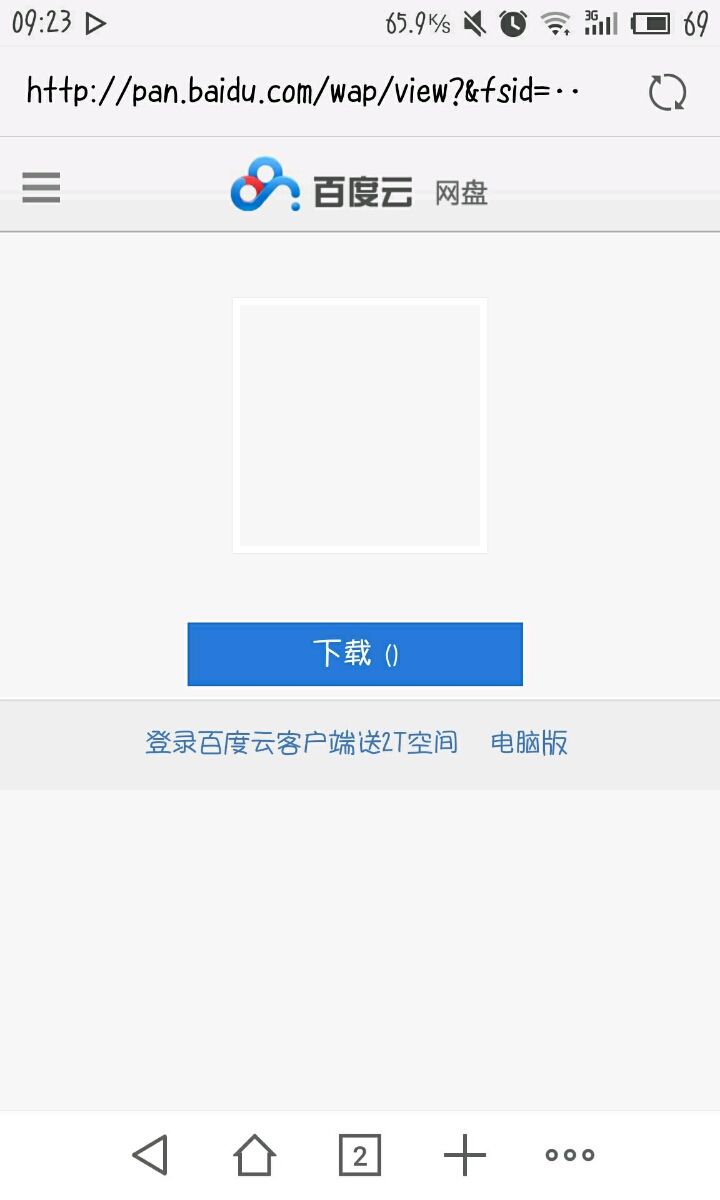Open the browser's more options menu
Image resolution: width=720 pixels, height=1200 pixels.
(x=570, y=1155)
